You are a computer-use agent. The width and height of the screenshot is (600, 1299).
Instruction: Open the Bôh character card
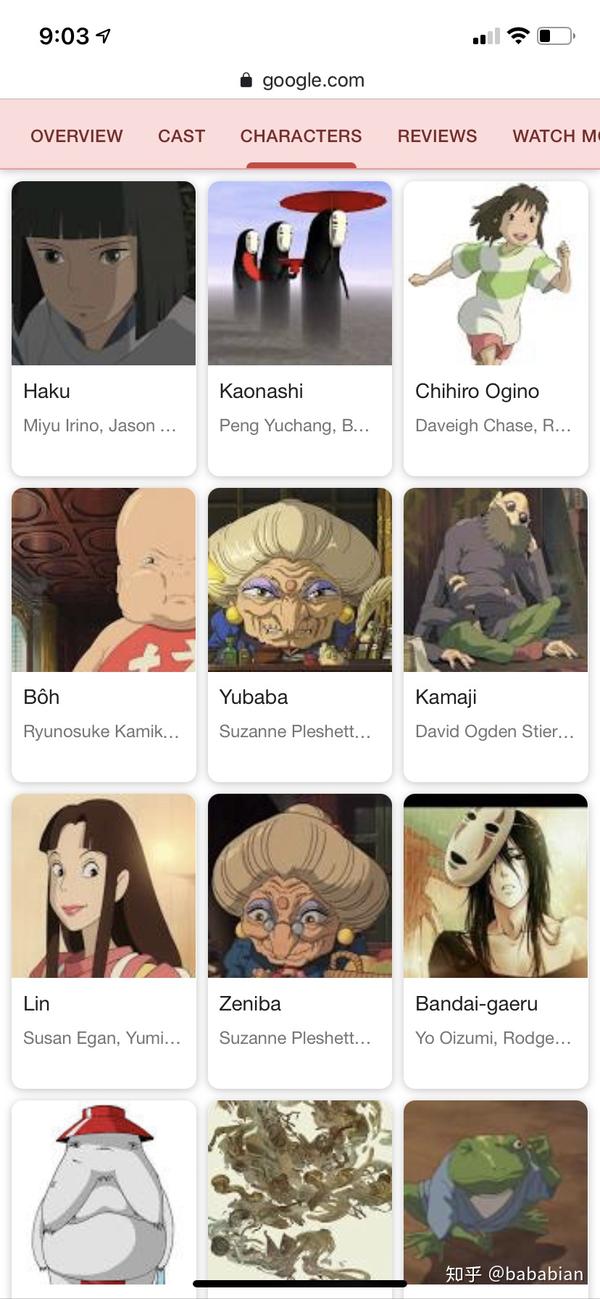(x=103, y=634)
